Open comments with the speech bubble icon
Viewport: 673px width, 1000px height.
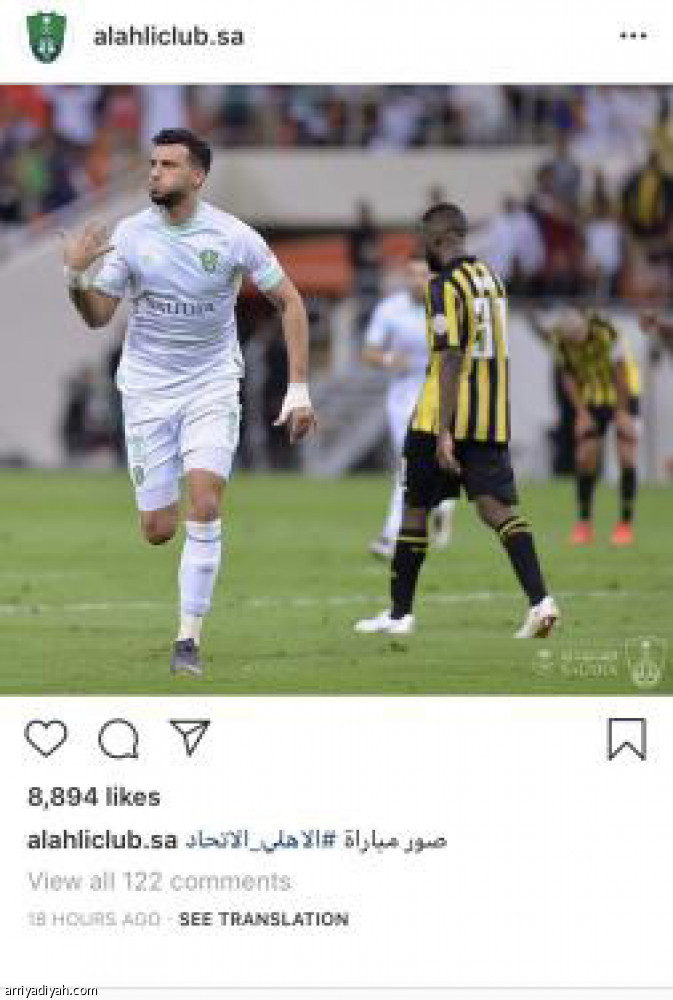118,739
